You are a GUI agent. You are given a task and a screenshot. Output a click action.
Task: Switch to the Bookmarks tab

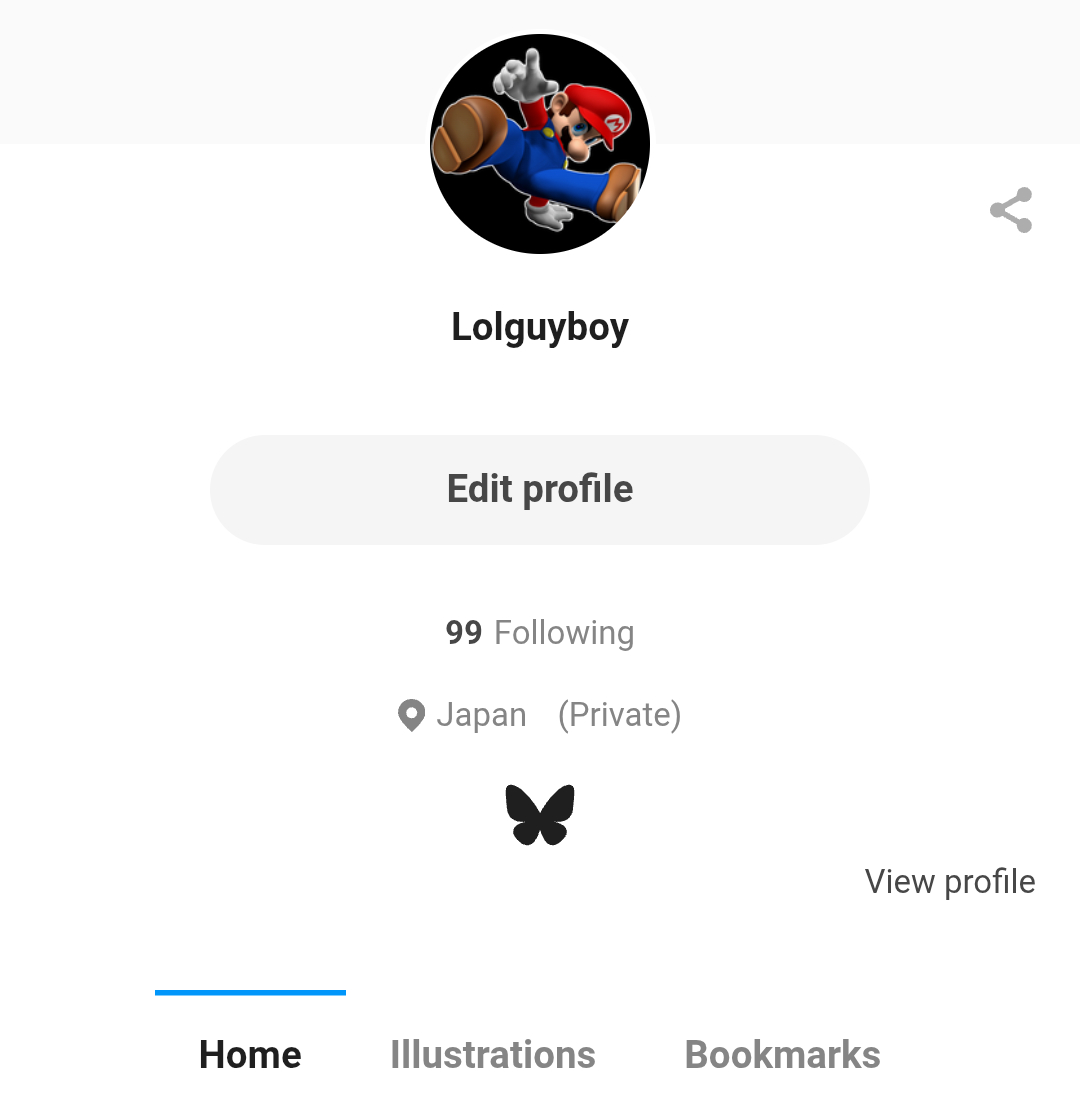(782, 1055)
